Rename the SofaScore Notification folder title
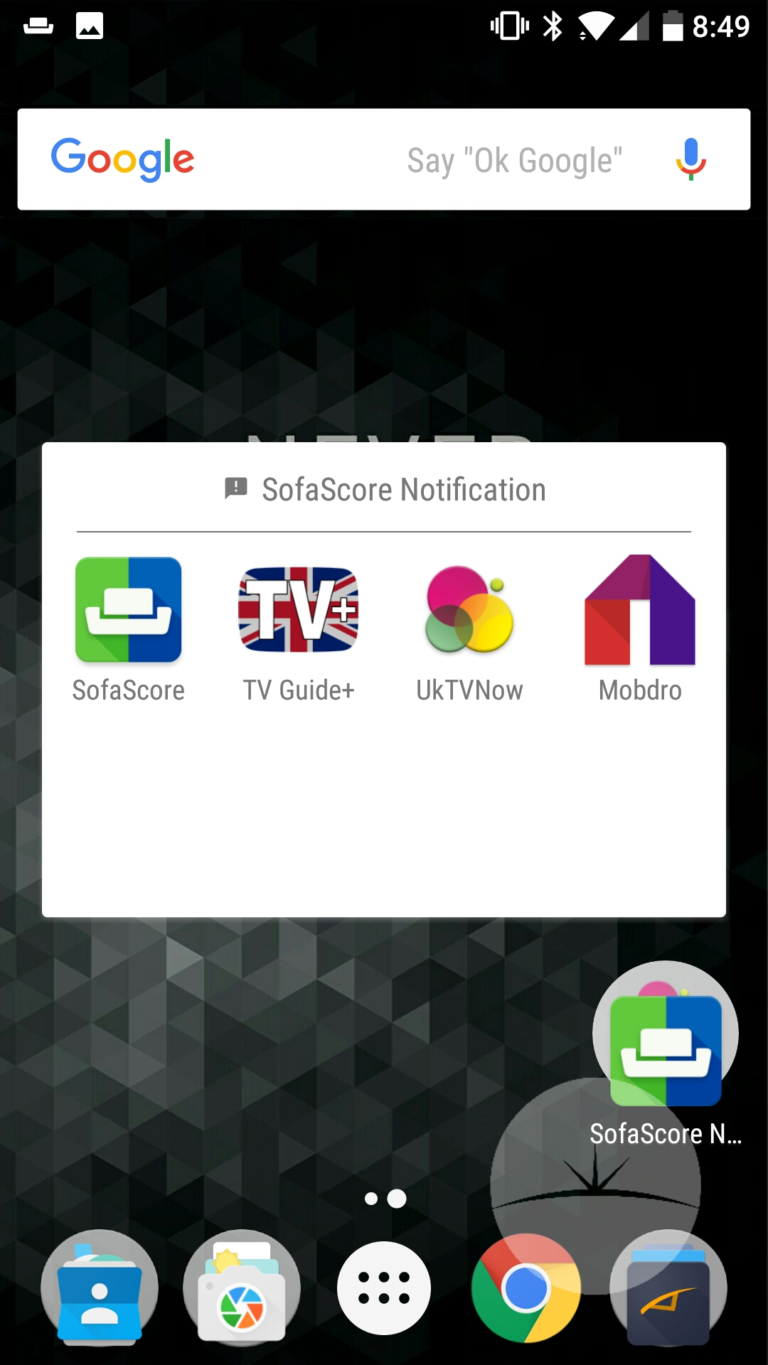Viewport: 768px width, 1365px height. coord(404,490)
